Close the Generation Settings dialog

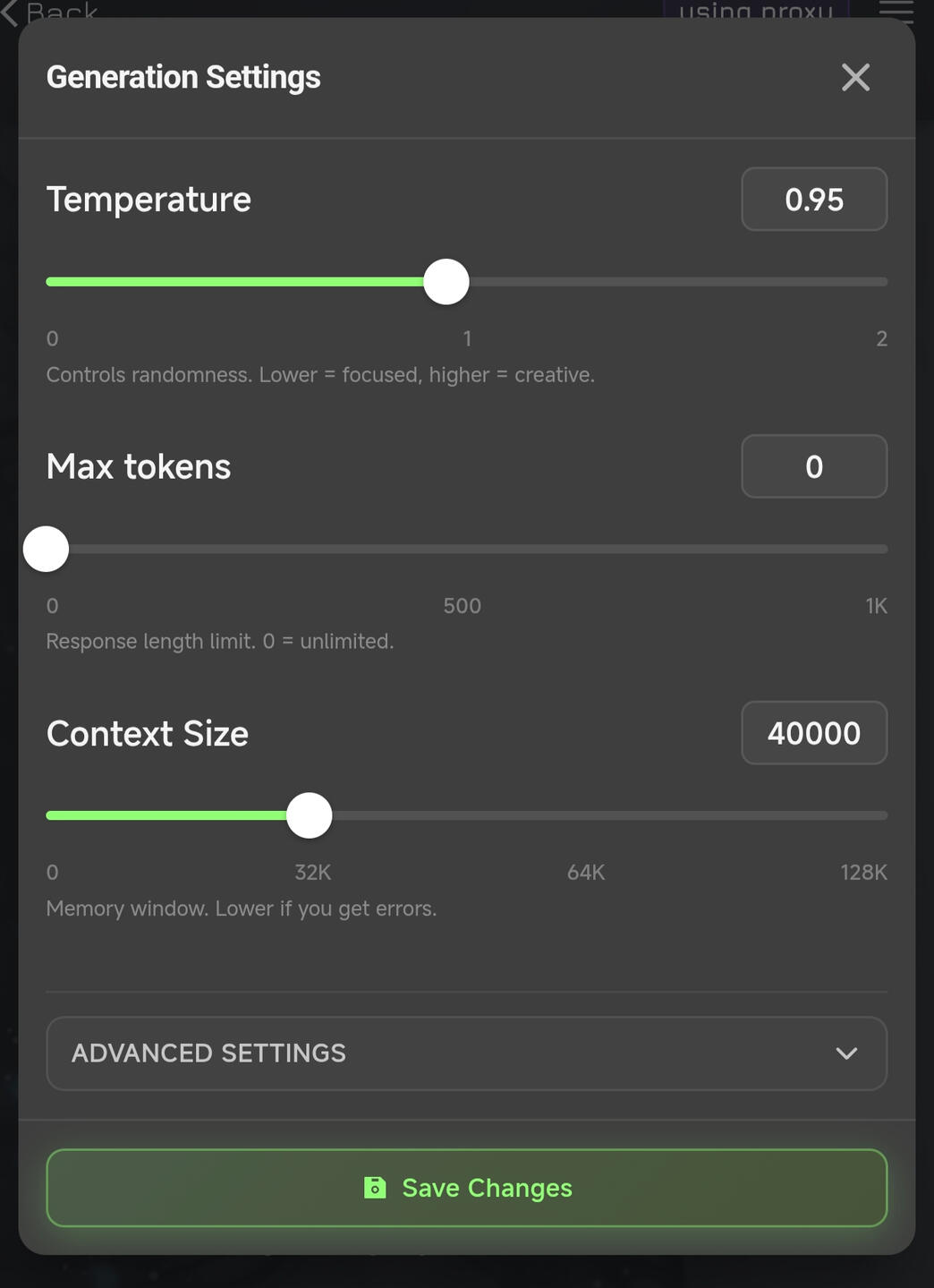tap(855, 78)
